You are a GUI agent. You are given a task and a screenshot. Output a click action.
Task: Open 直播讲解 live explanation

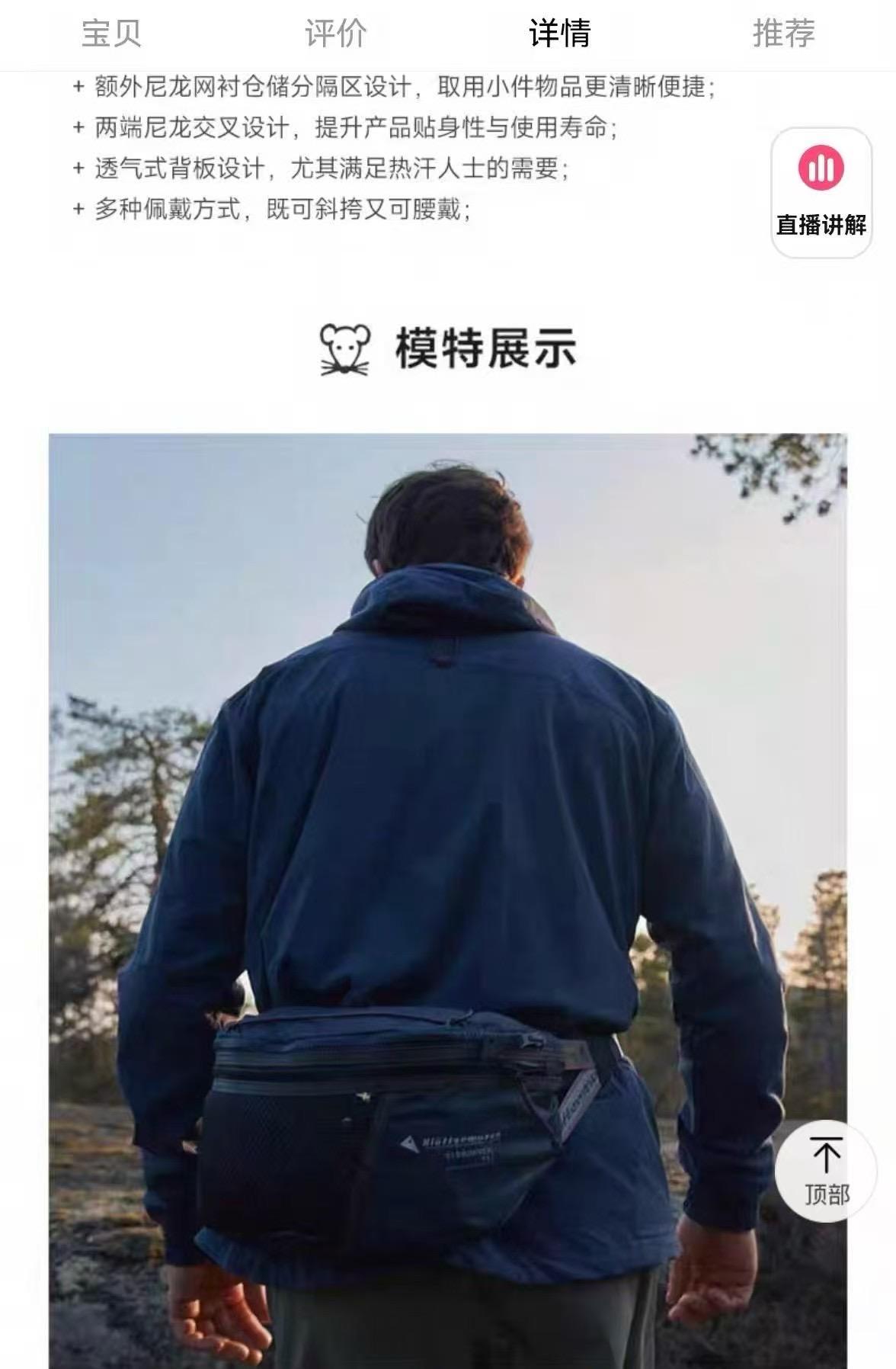pyautogui.click(x=821, y=192)
